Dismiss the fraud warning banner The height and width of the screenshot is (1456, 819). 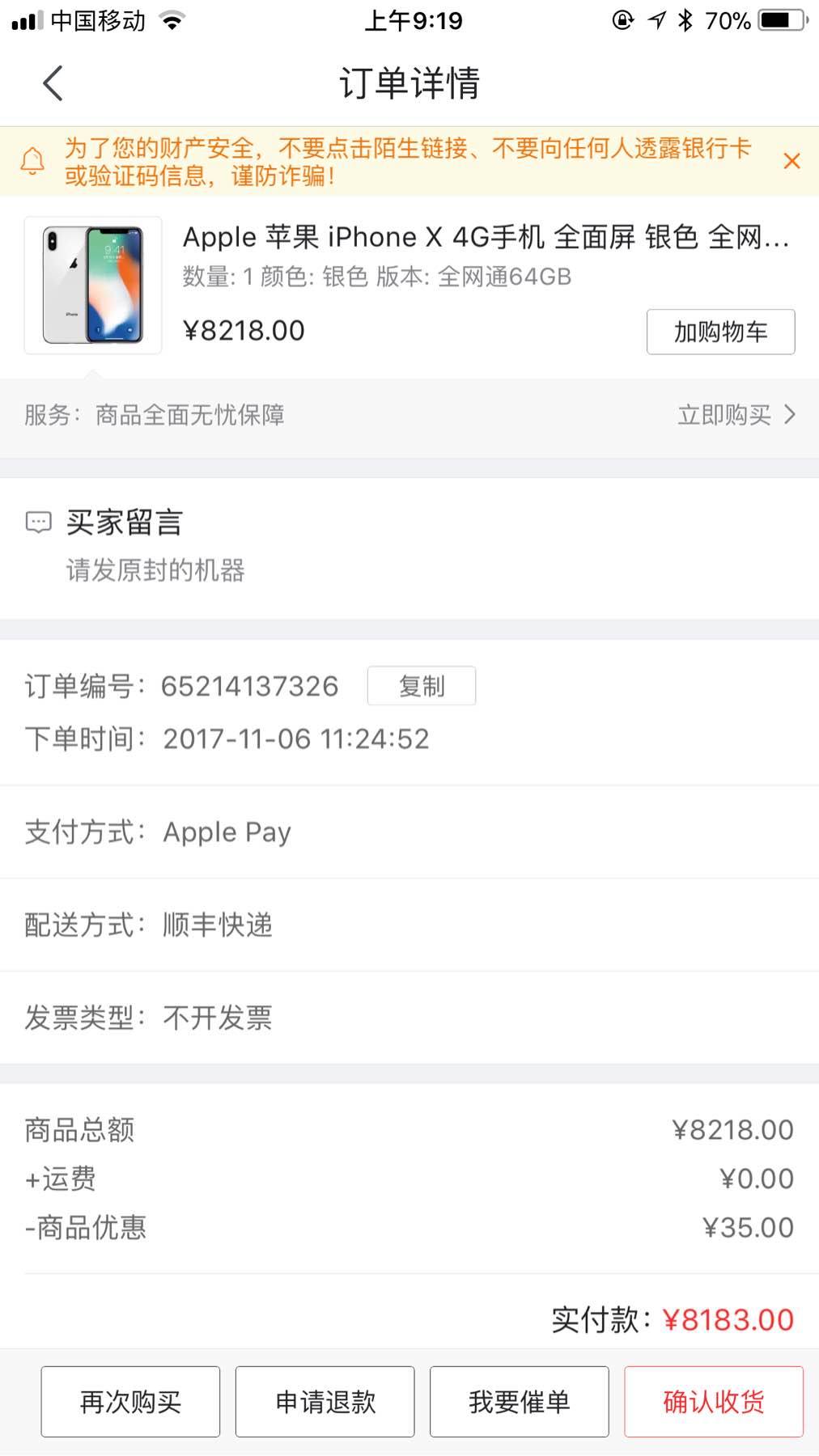tap(791, 161)
